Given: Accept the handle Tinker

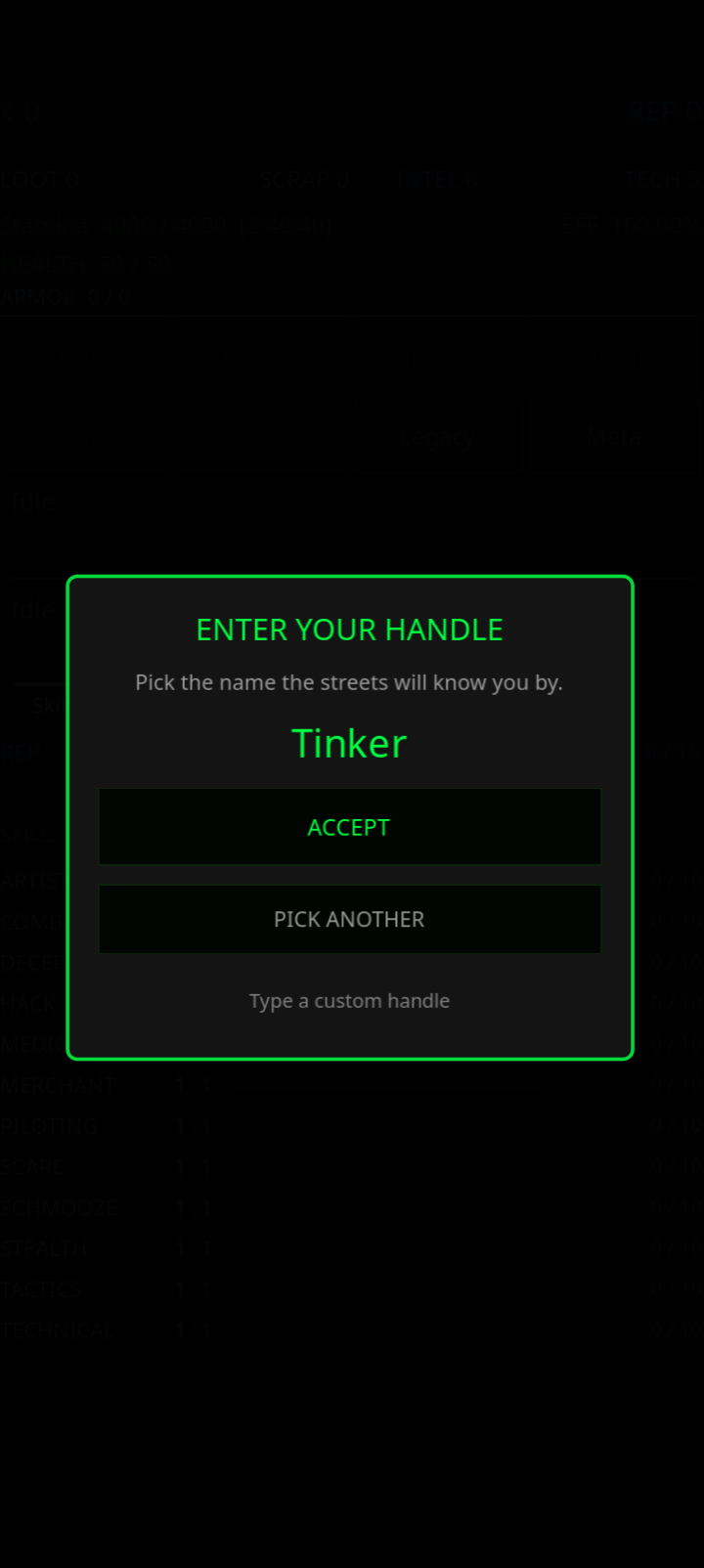Looking at the screenshot, I should pyautogui.click(x=349, y=827).
